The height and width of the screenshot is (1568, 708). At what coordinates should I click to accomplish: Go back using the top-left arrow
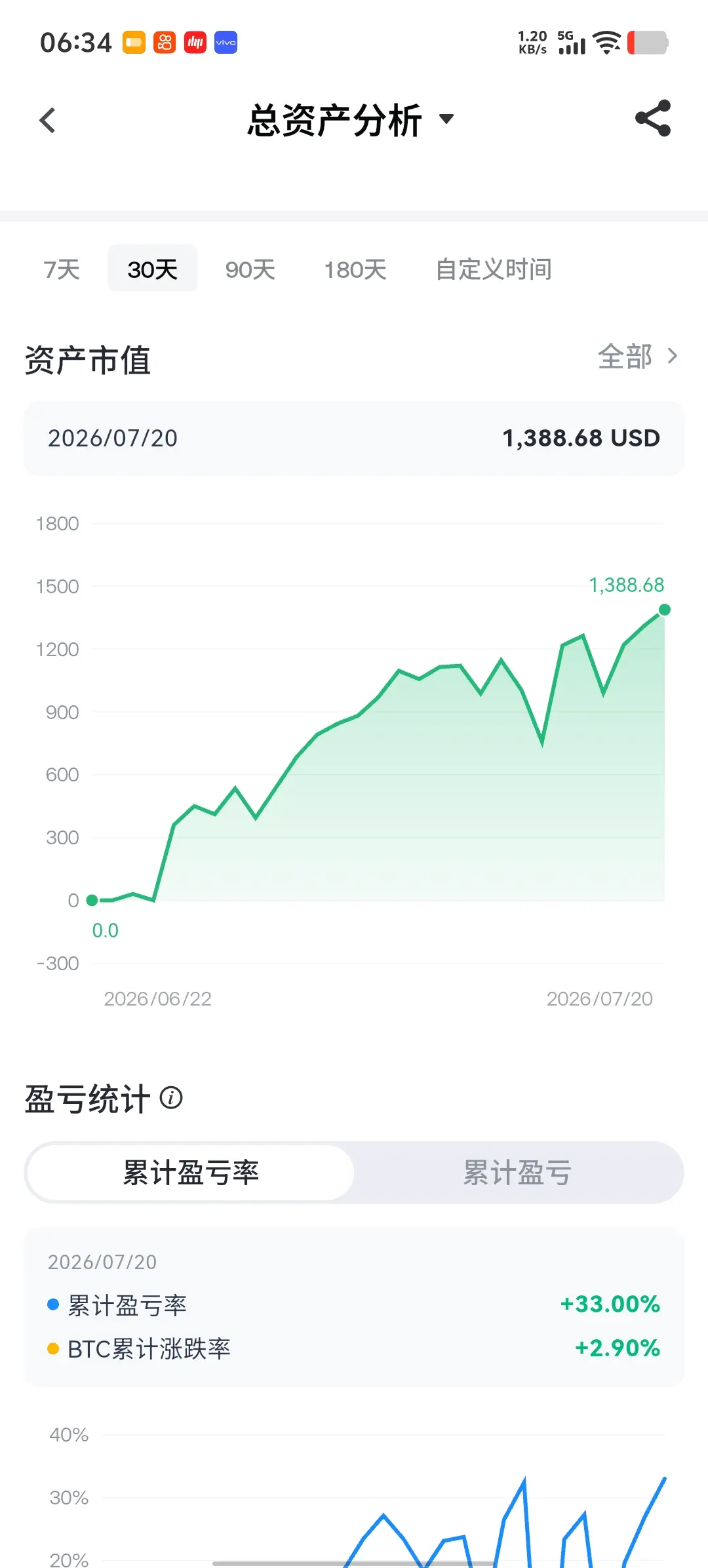point(47,121)
